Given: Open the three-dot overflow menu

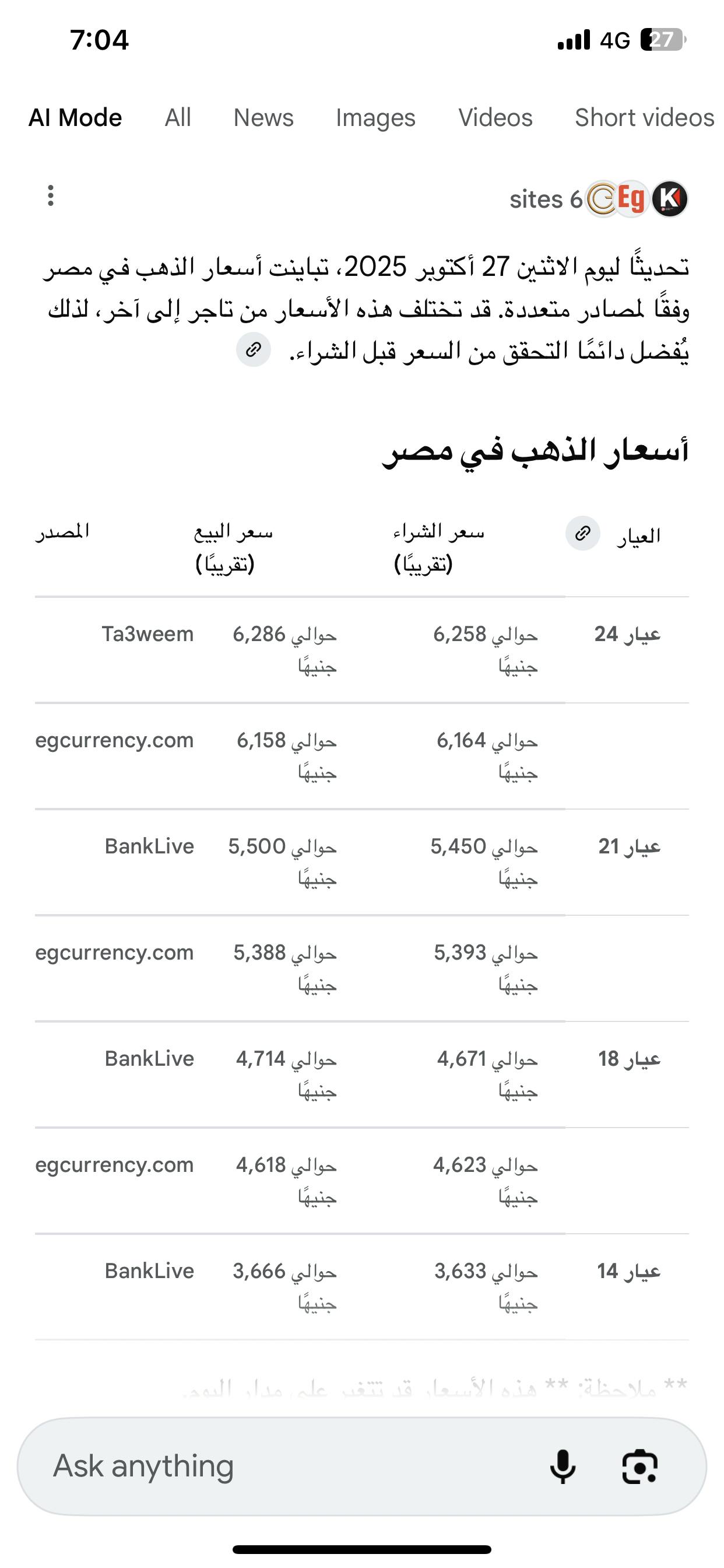Looking at the screenshot, I should [x=51, y=196].
